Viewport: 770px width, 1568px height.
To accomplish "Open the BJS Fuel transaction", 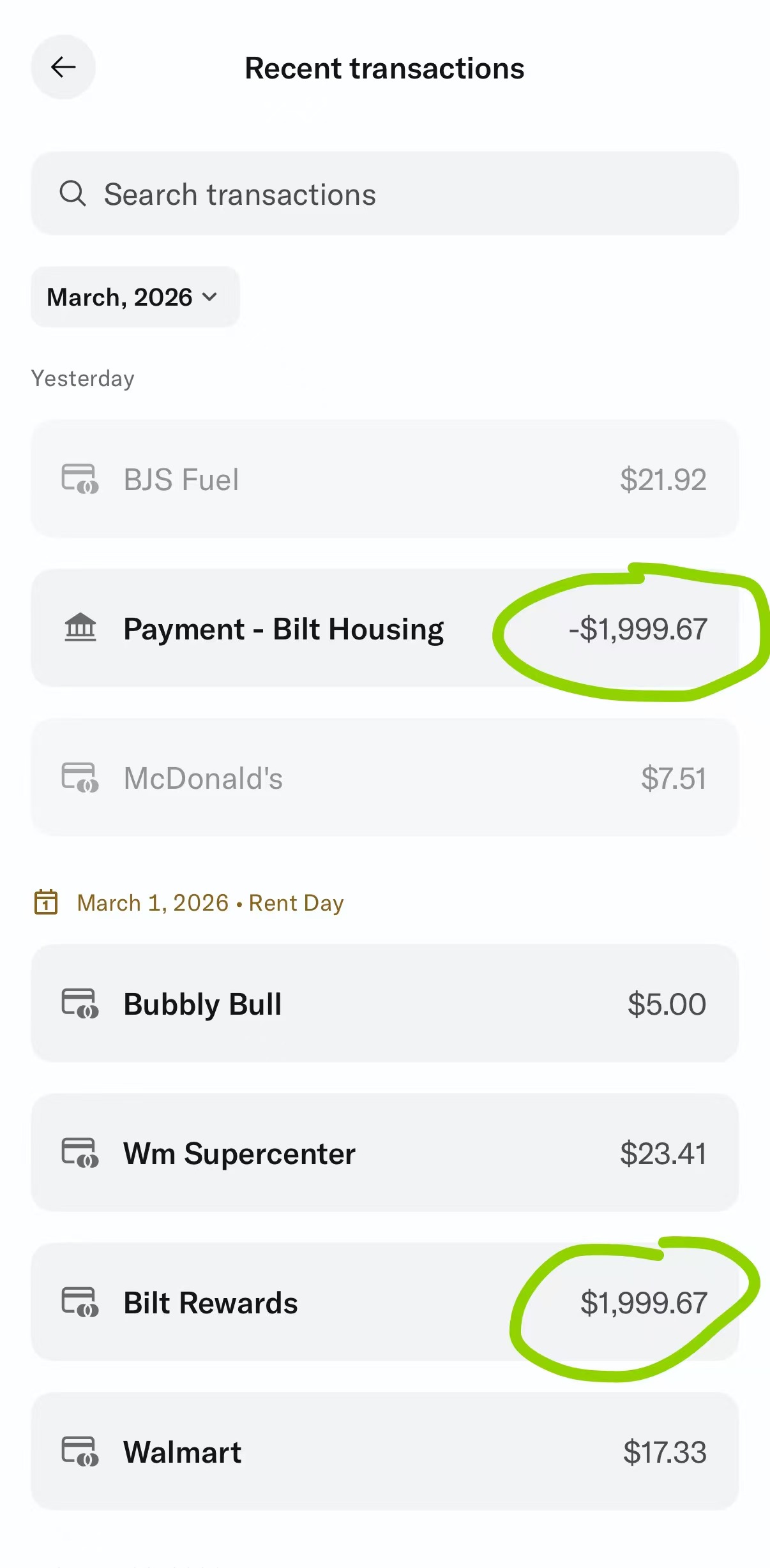I will coord(384,479).
